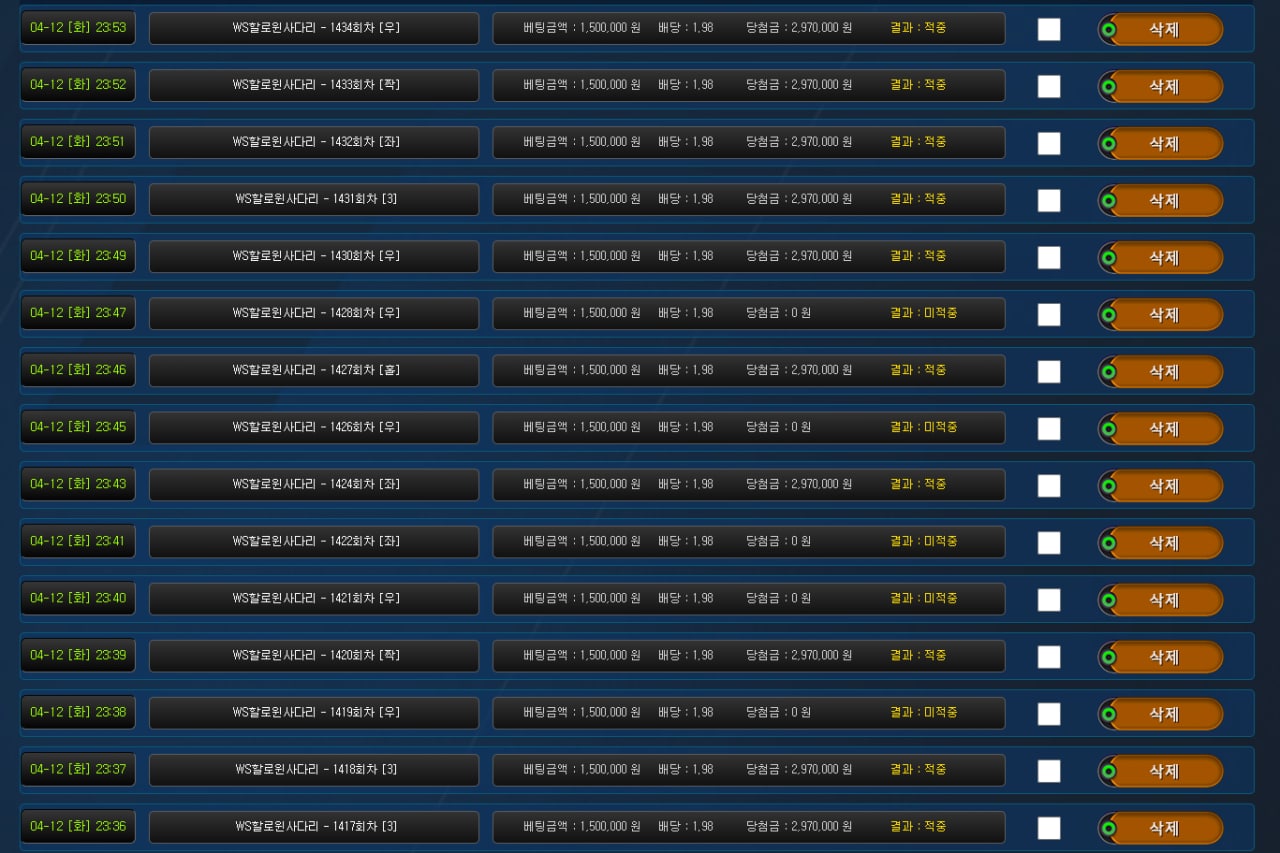Select the 1422회차 checkbox
1280x853 pixels.
[1049, 543]
